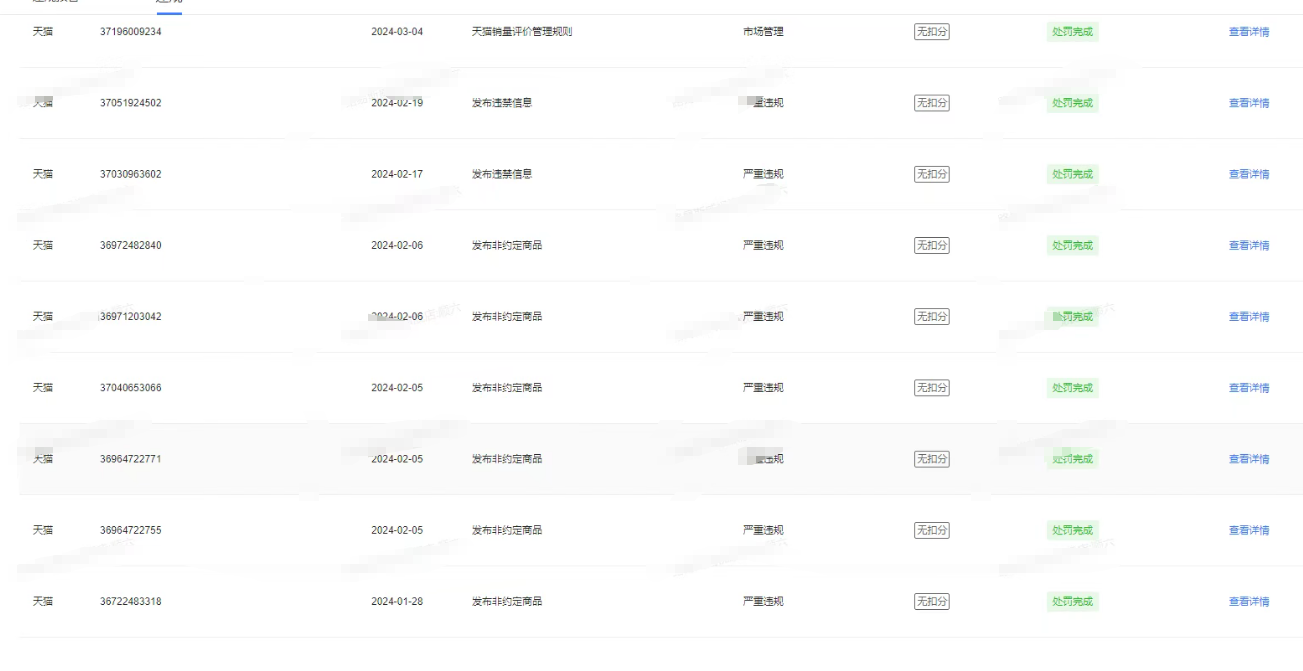
Task: View details of record 37051924502
Action: click(x=1248, y=103)
